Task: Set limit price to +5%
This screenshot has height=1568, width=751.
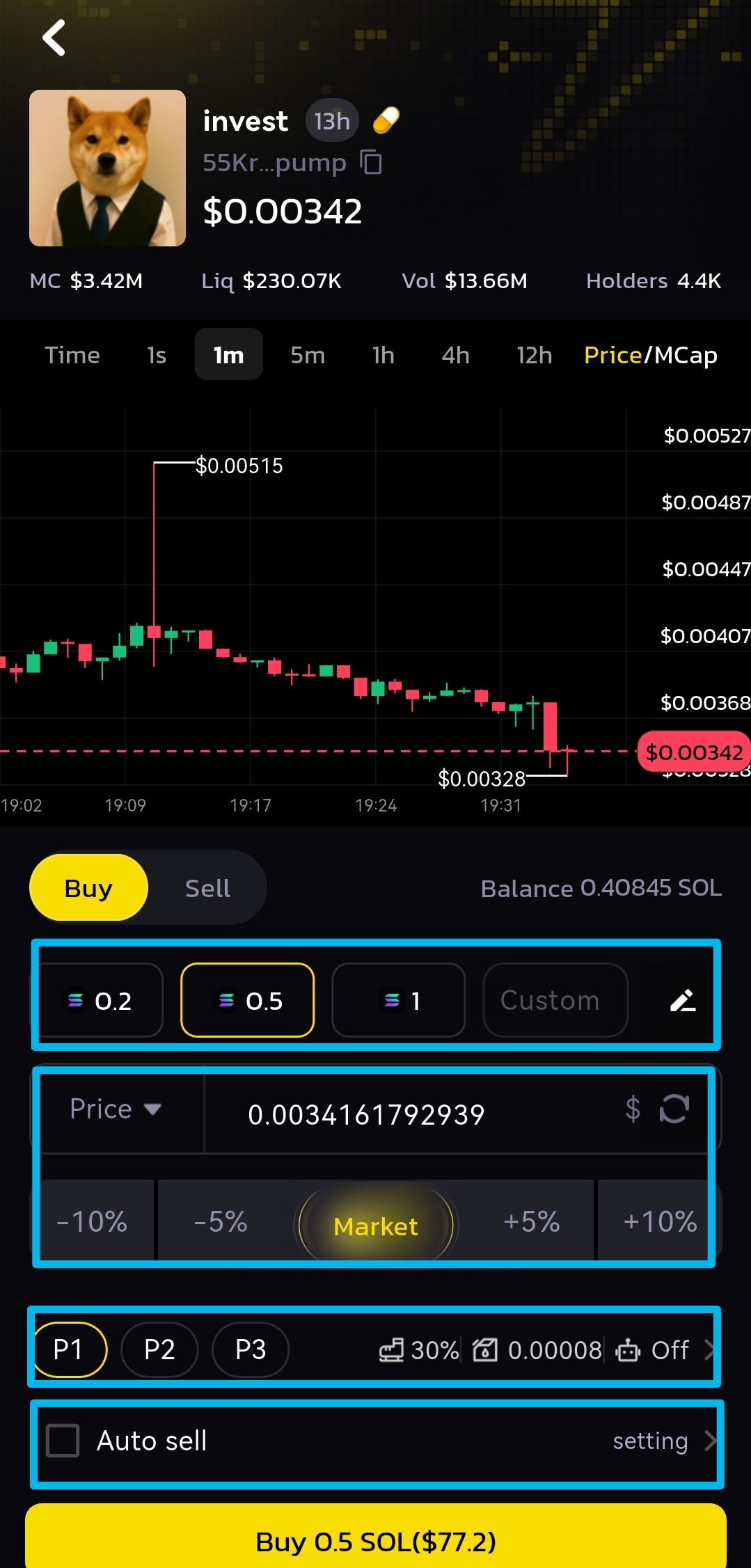Action: 531,1221
